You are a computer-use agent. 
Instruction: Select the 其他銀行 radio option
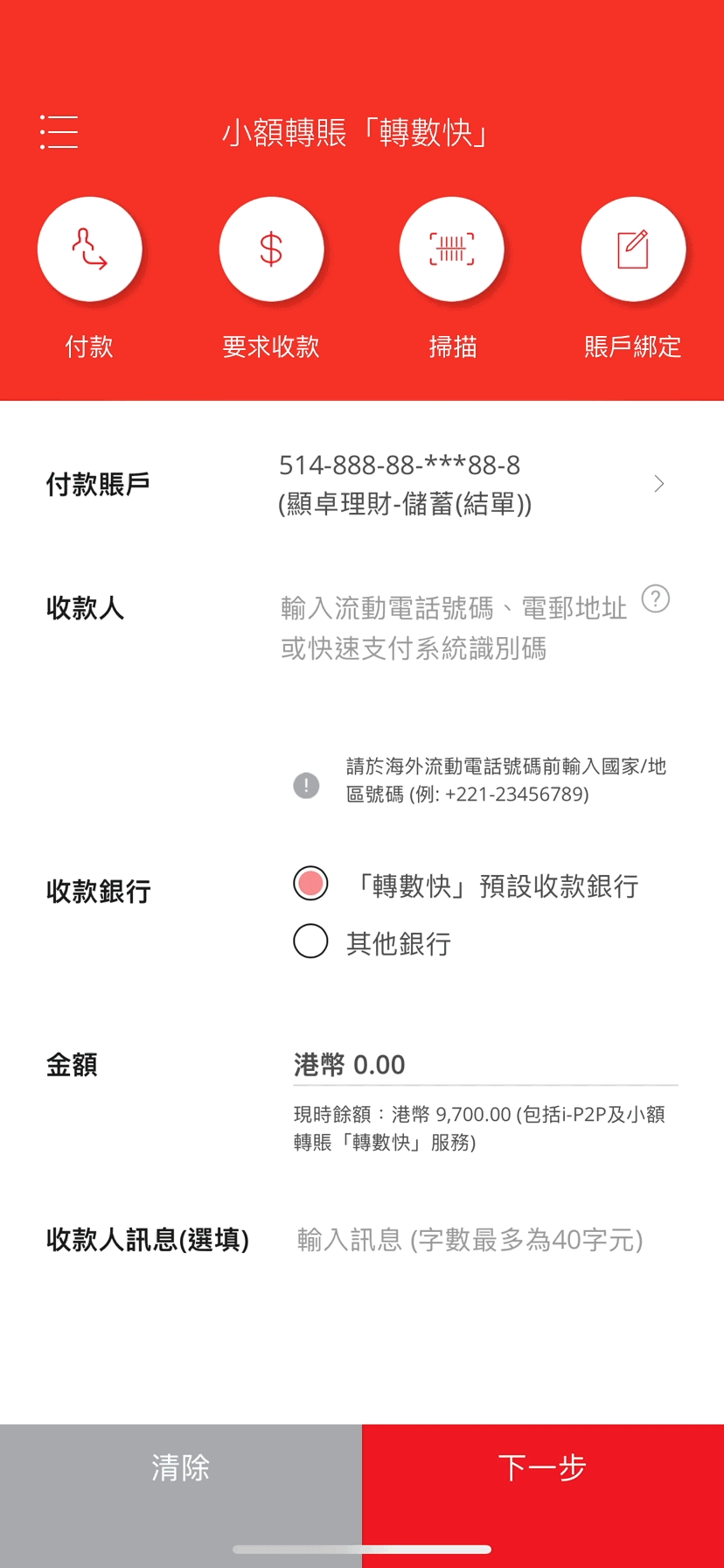[x=310, y=941]
